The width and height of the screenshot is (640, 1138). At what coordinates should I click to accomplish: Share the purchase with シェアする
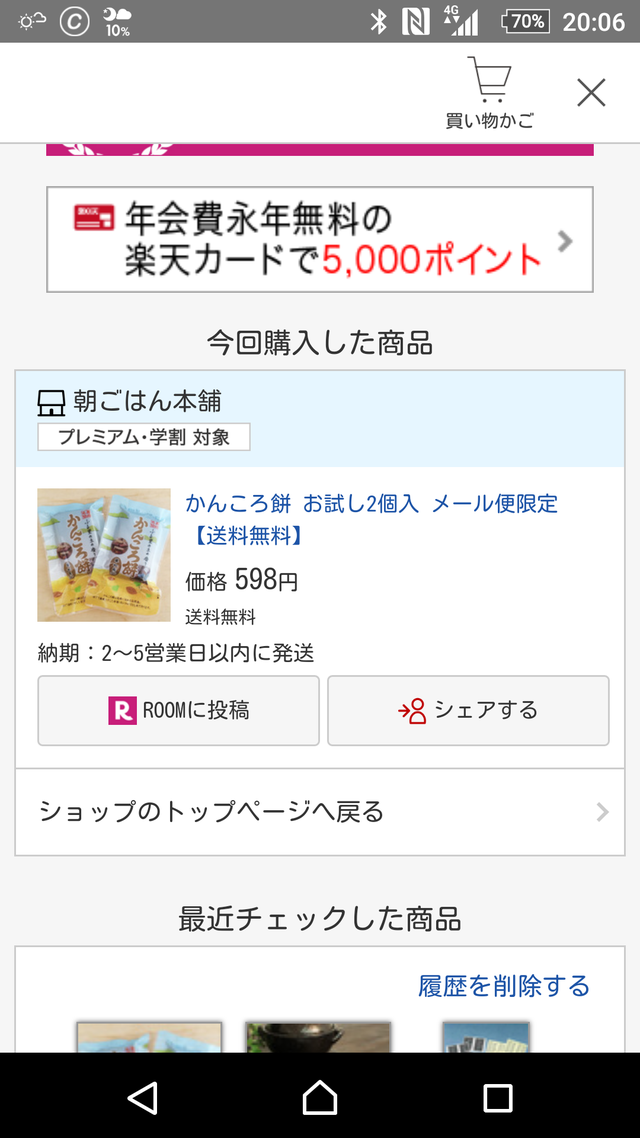click(x=468, y=710)
